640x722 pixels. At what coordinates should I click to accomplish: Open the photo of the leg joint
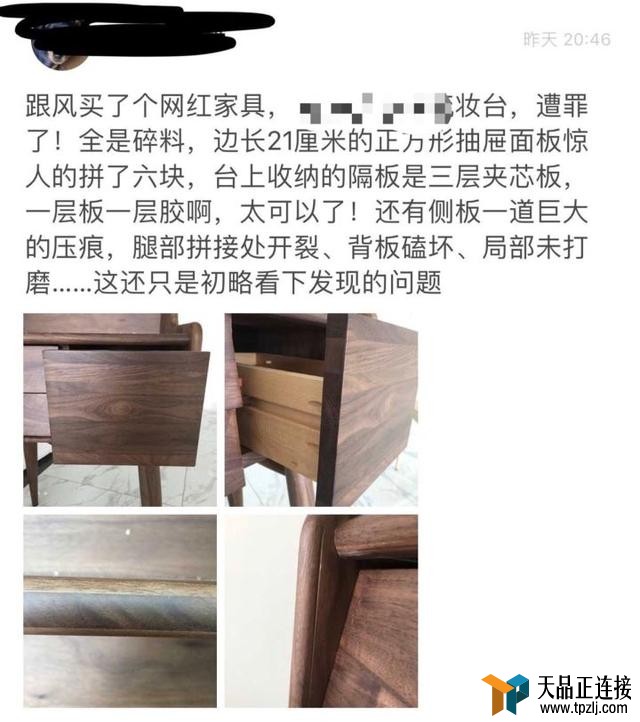click(320, 610)
